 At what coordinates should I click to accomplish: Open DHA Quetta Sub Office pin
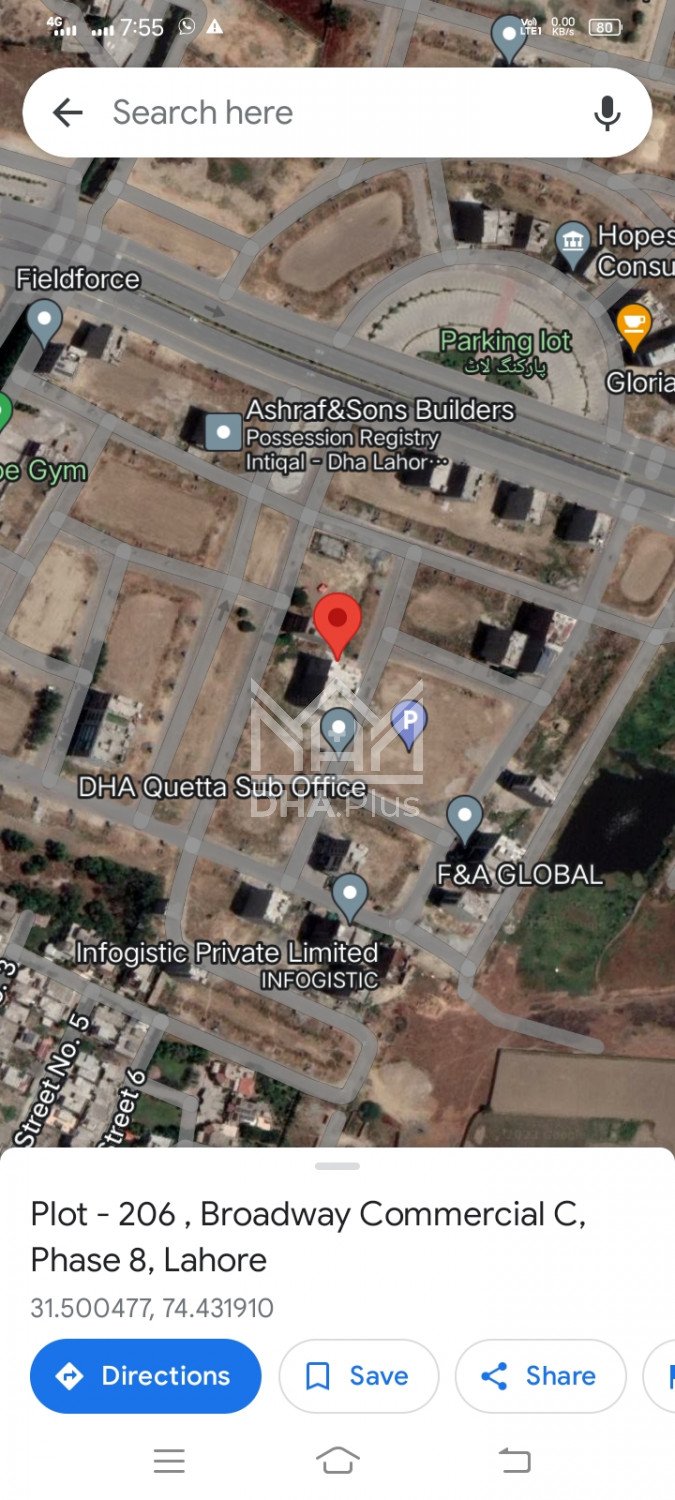(338, 728)
